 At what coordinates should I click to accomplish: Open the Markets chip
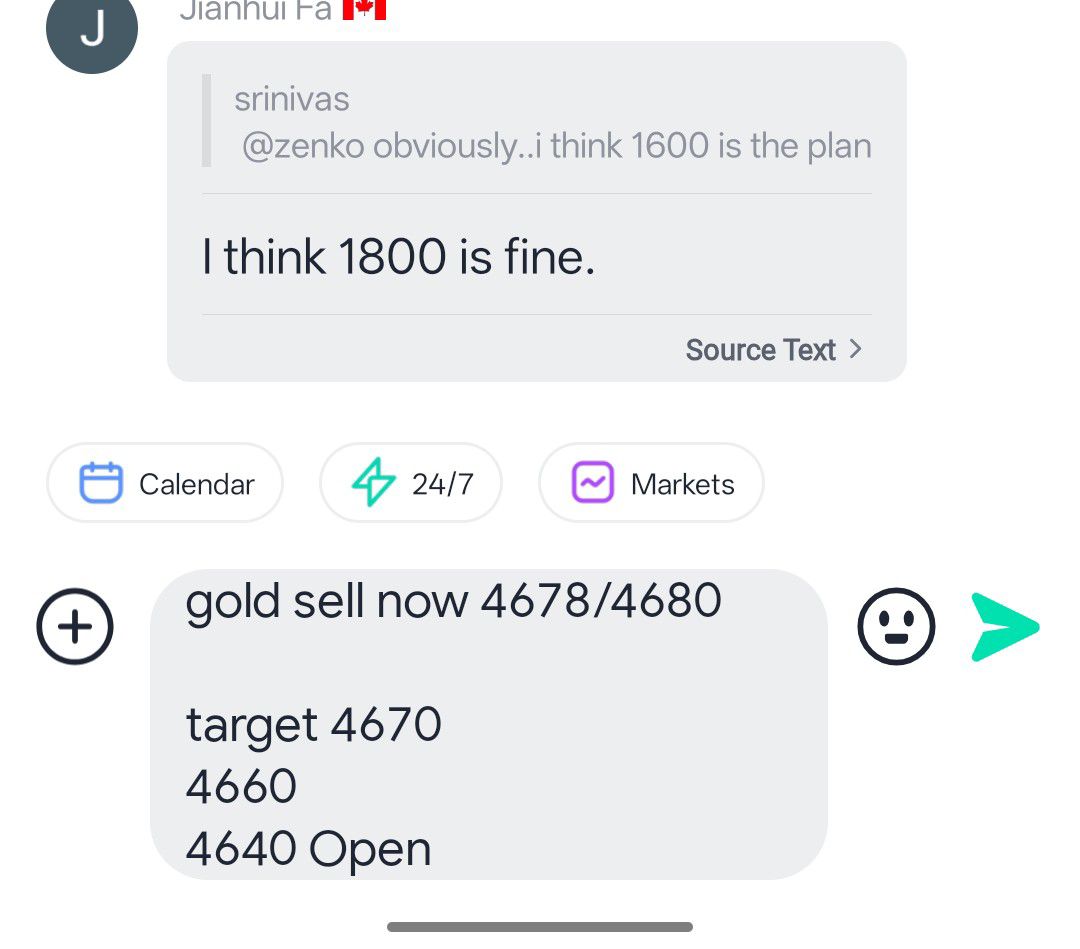pyautogui.click(x=651, y=483)
